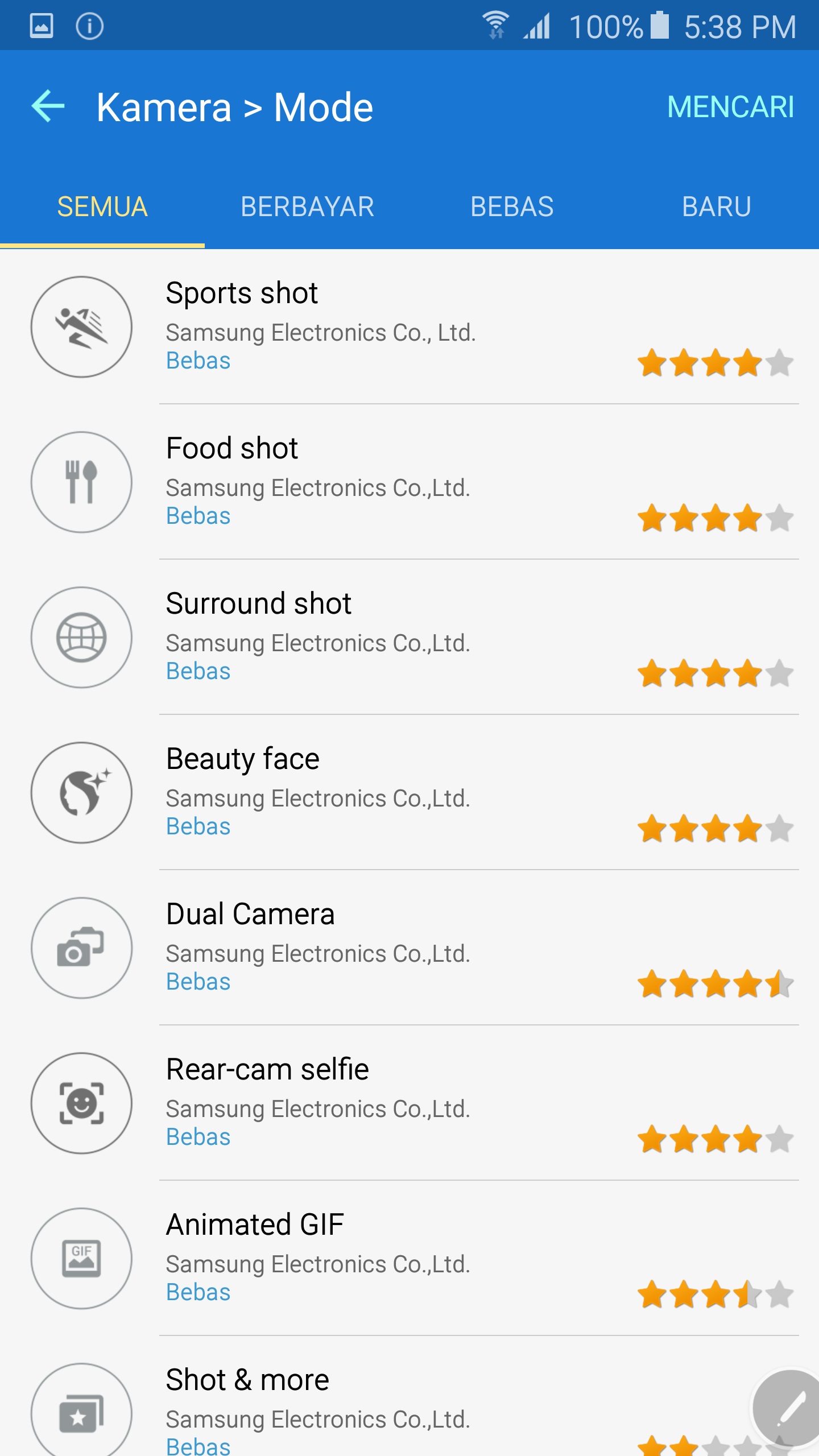The image size is (819, 1456).
Task: Open the Beauty face mode
Action: tap(409, 793)
